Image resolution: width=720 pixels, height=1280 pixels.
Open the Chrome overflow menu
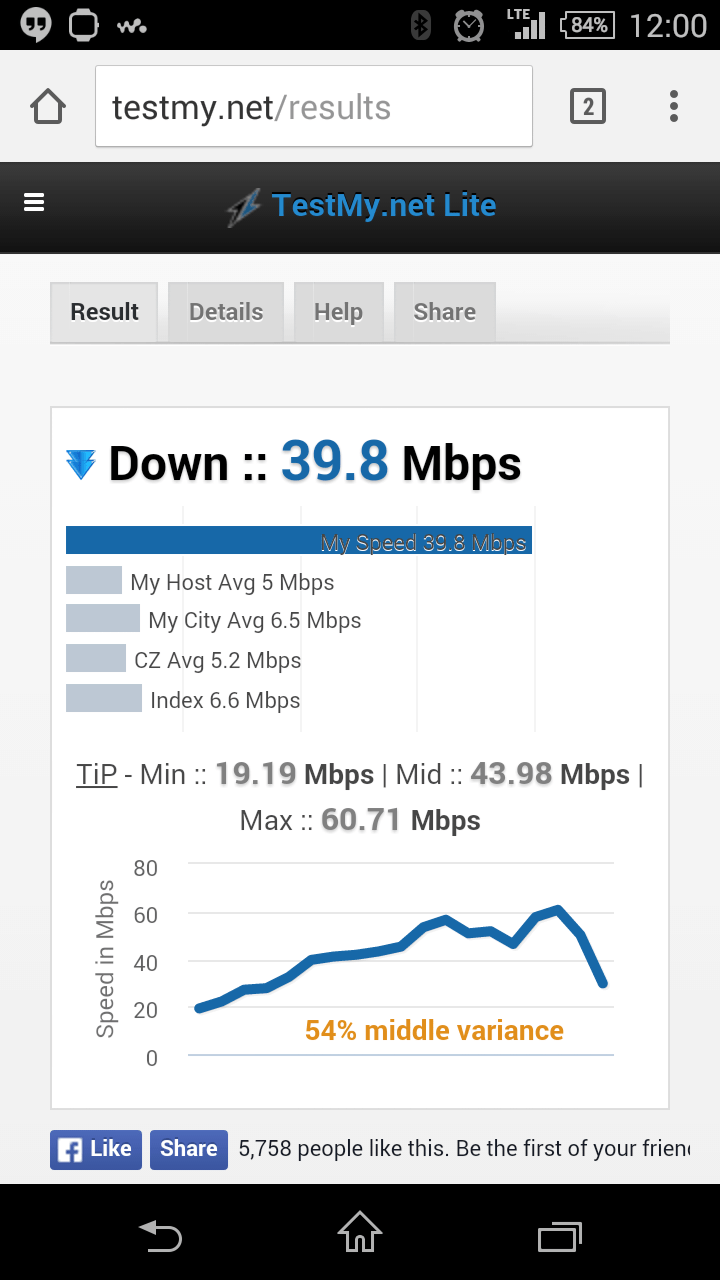(674, 106)
